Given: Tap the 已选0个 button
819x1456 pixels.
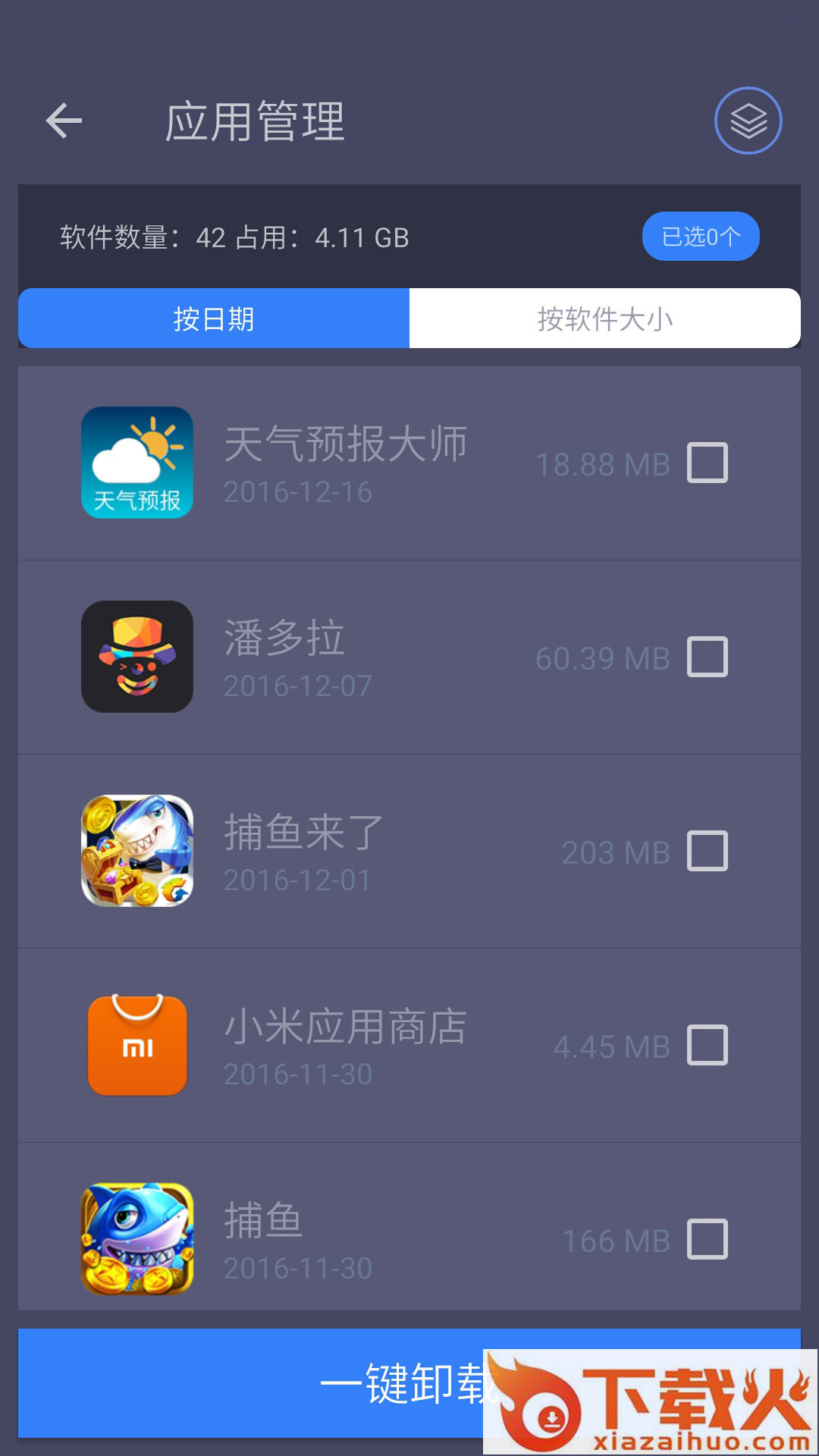Looking at the screenshot, I should click(700, 237).
